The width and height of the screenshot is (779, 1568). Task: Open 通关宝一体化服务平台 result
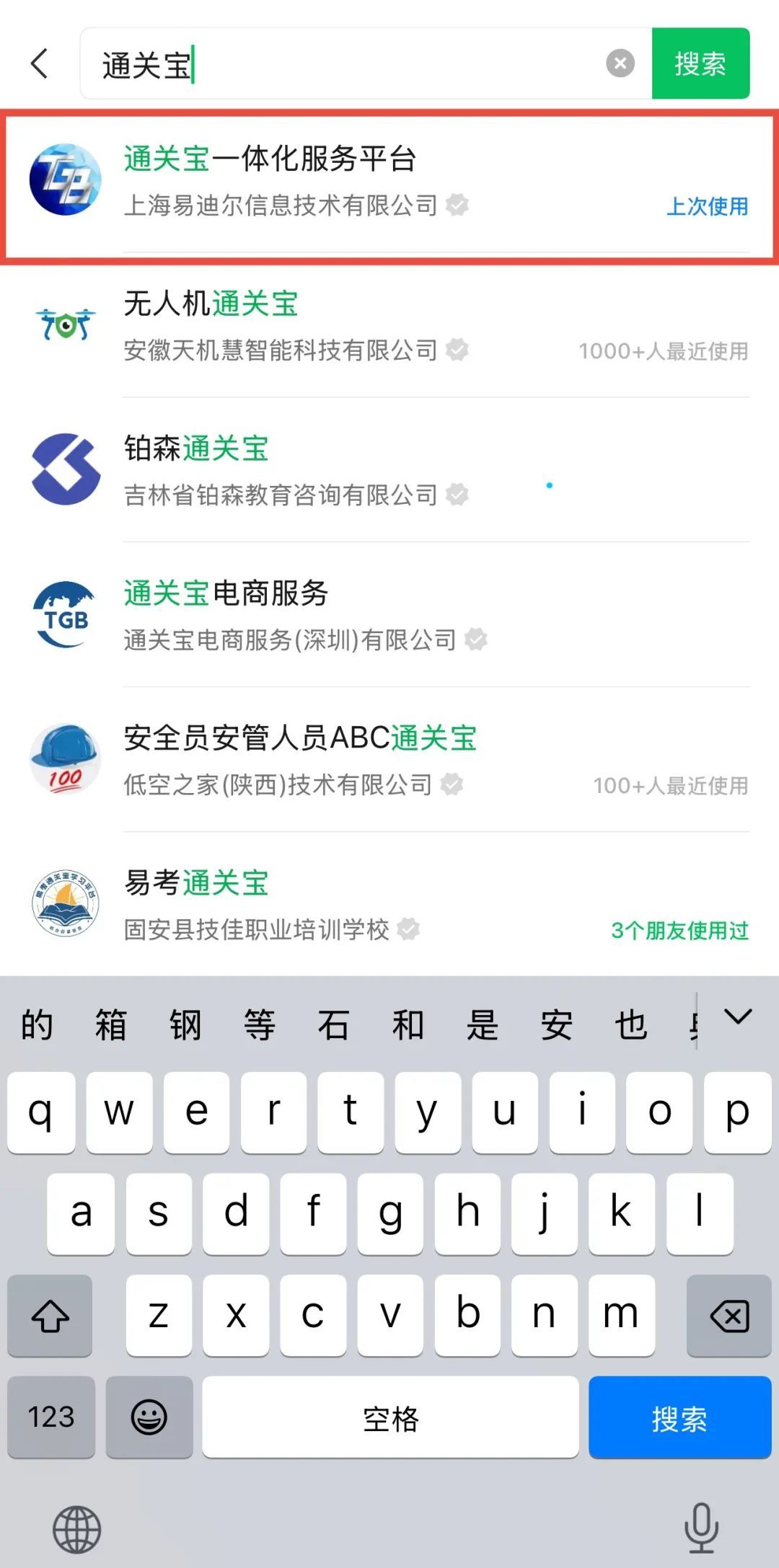click(x=389, y=182)
